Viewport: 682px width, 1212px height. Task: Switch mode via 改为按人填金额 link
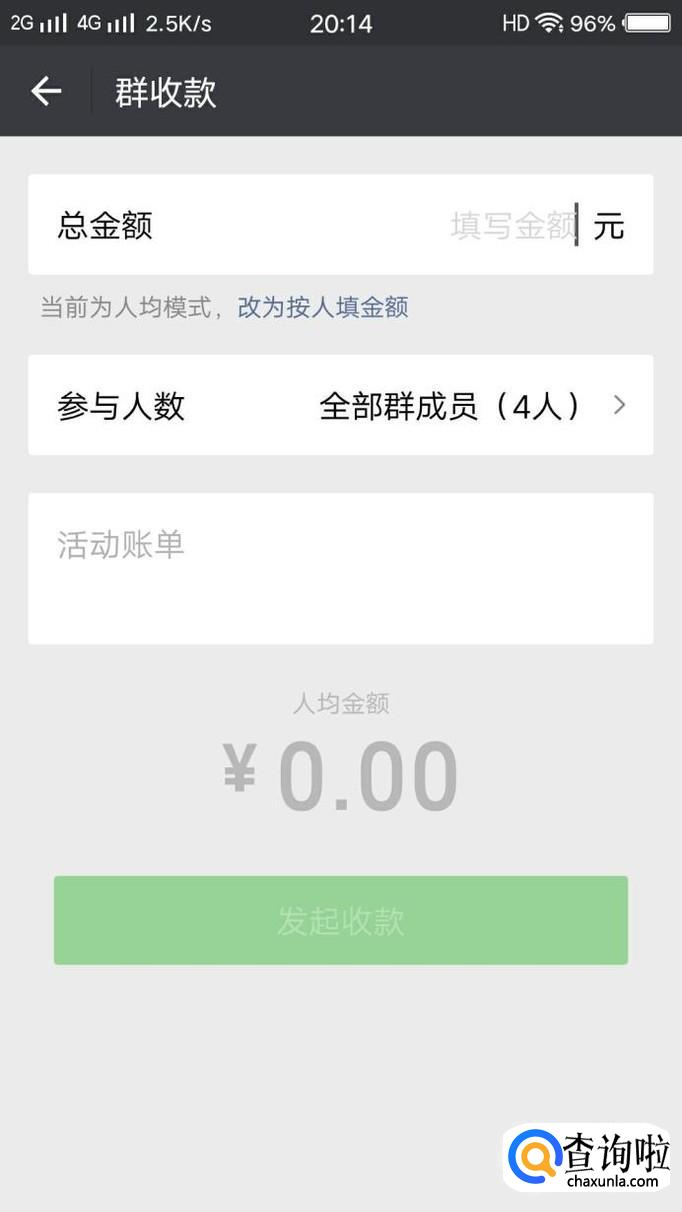[322, 307]
